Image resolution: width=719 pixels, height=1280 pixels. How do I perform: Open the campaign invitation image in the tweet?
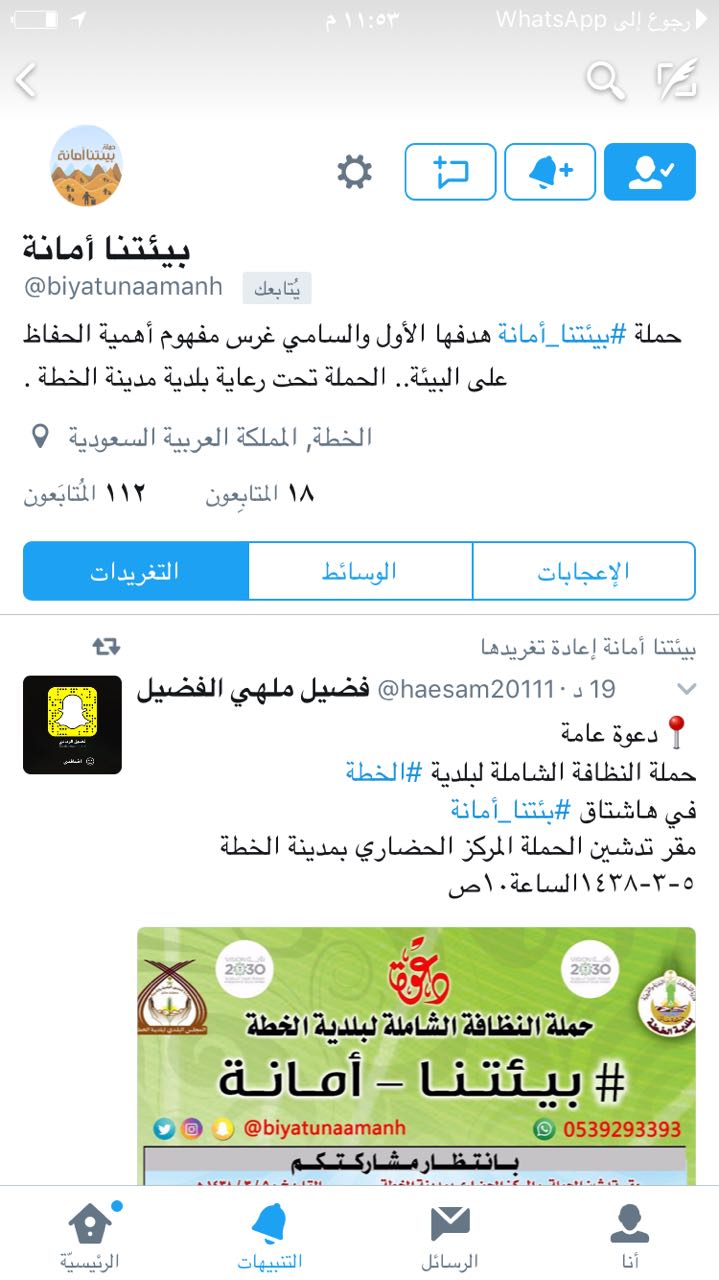coord(416,1056)
